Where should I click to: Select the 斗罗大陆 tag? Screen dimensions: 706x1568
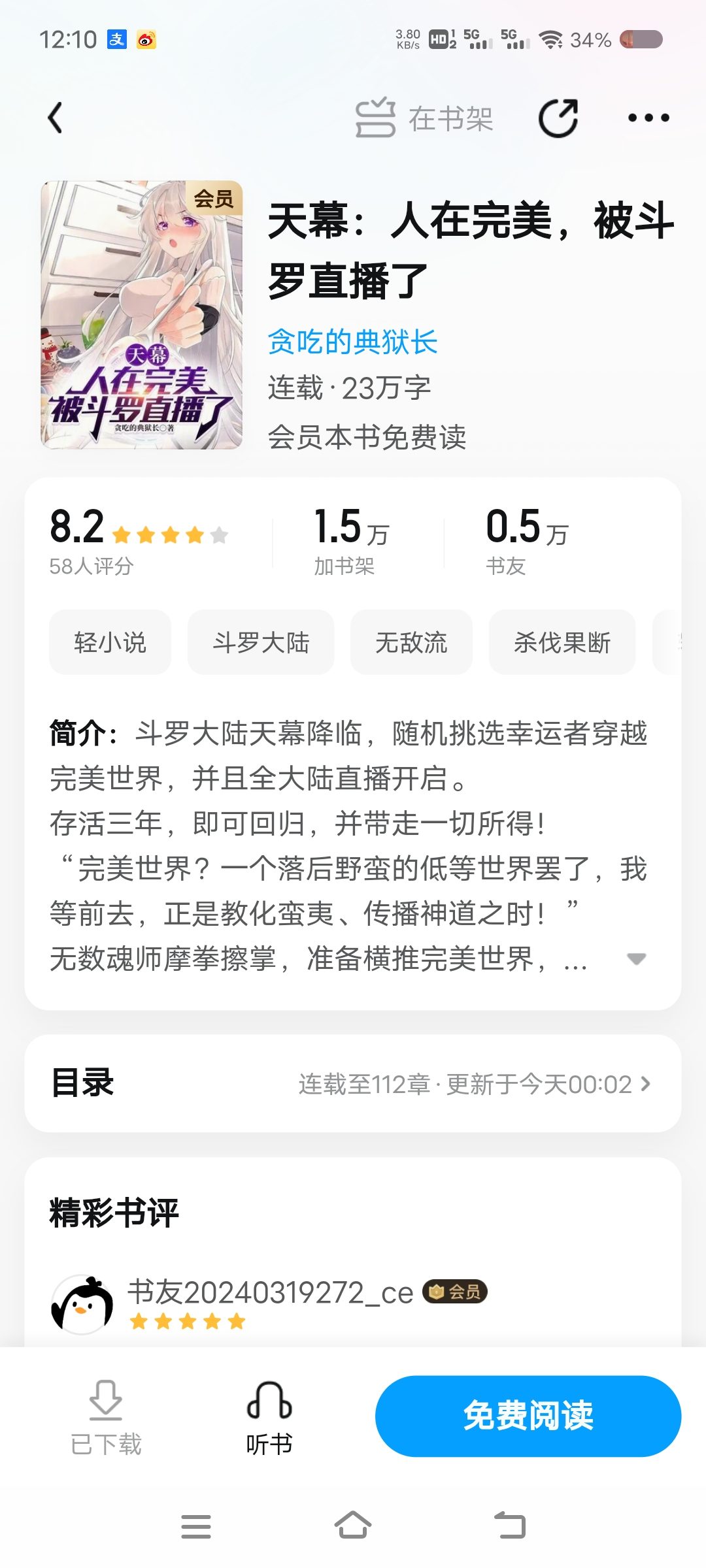(x=261, y=642)
